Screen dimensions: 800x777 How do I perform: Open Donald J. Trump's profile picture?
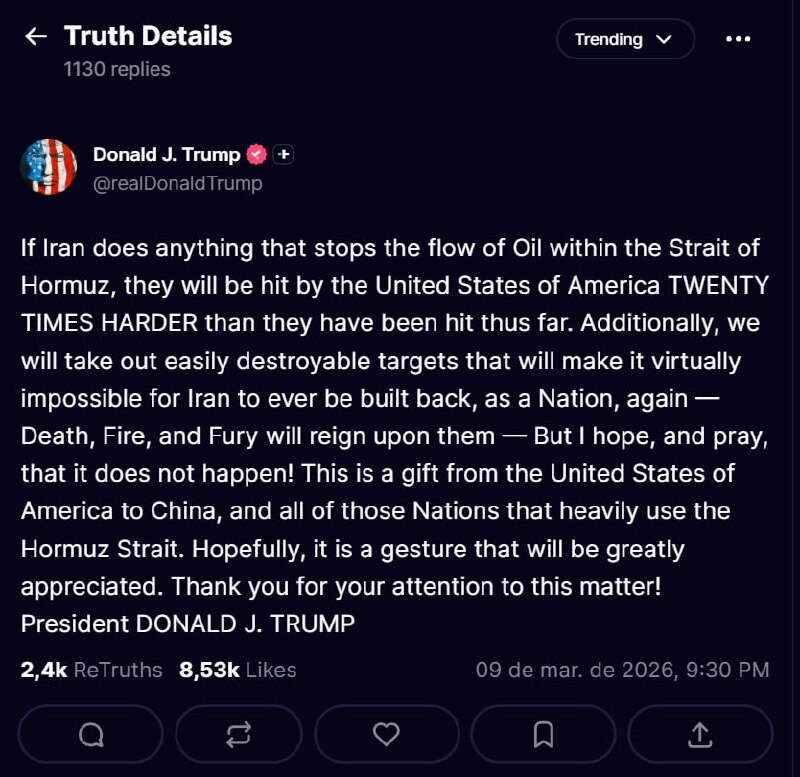click(x=49, y=167)
